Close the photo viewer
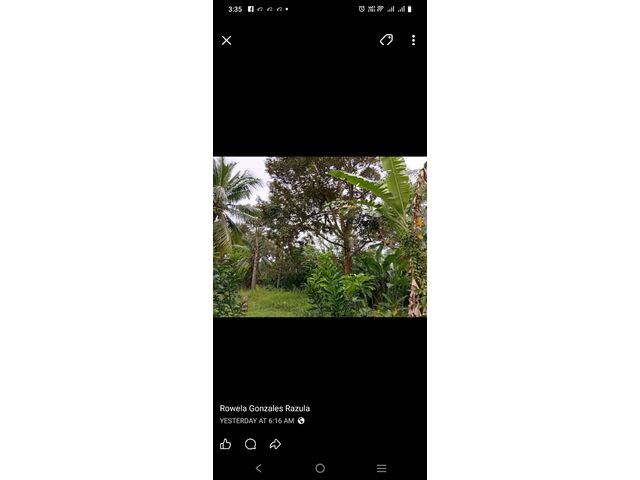Image resolution: width=640 pixels, height=480 pixels. point(226,41)
